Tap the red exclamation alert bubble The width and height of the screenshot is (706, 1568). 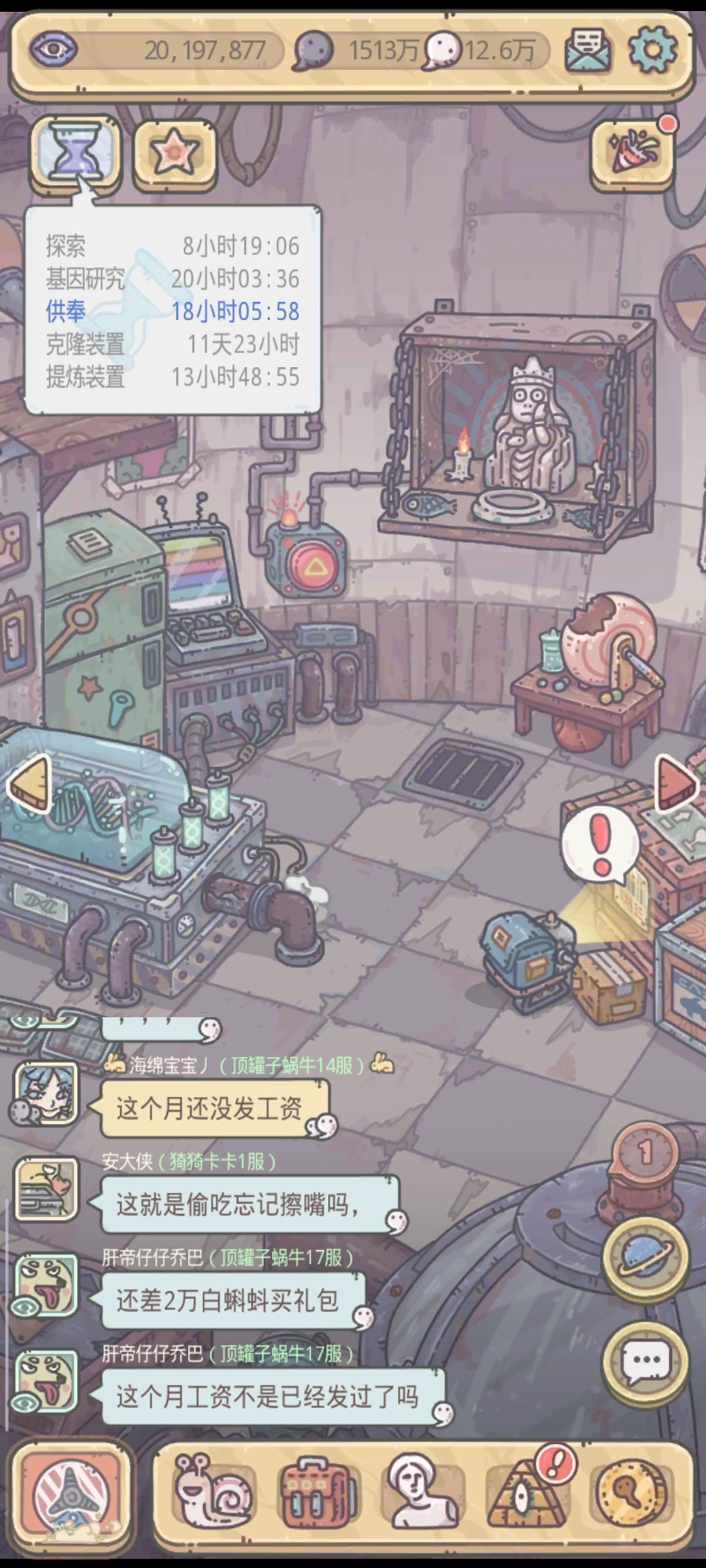pyautogui.click(x=600, y=844)
